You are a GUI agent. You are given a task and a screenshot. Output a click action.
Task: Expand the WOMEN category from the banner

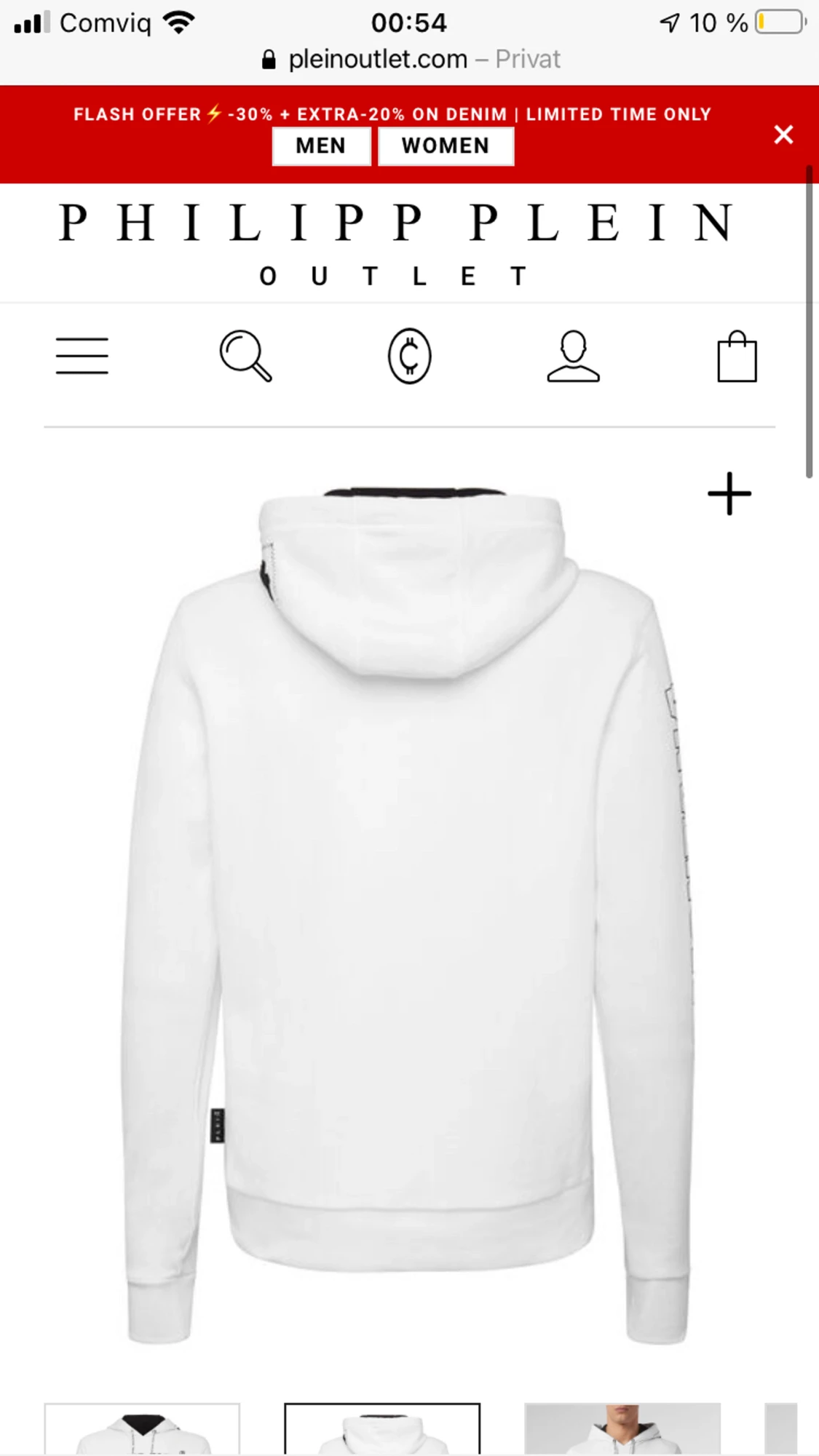tap(446, 146)
